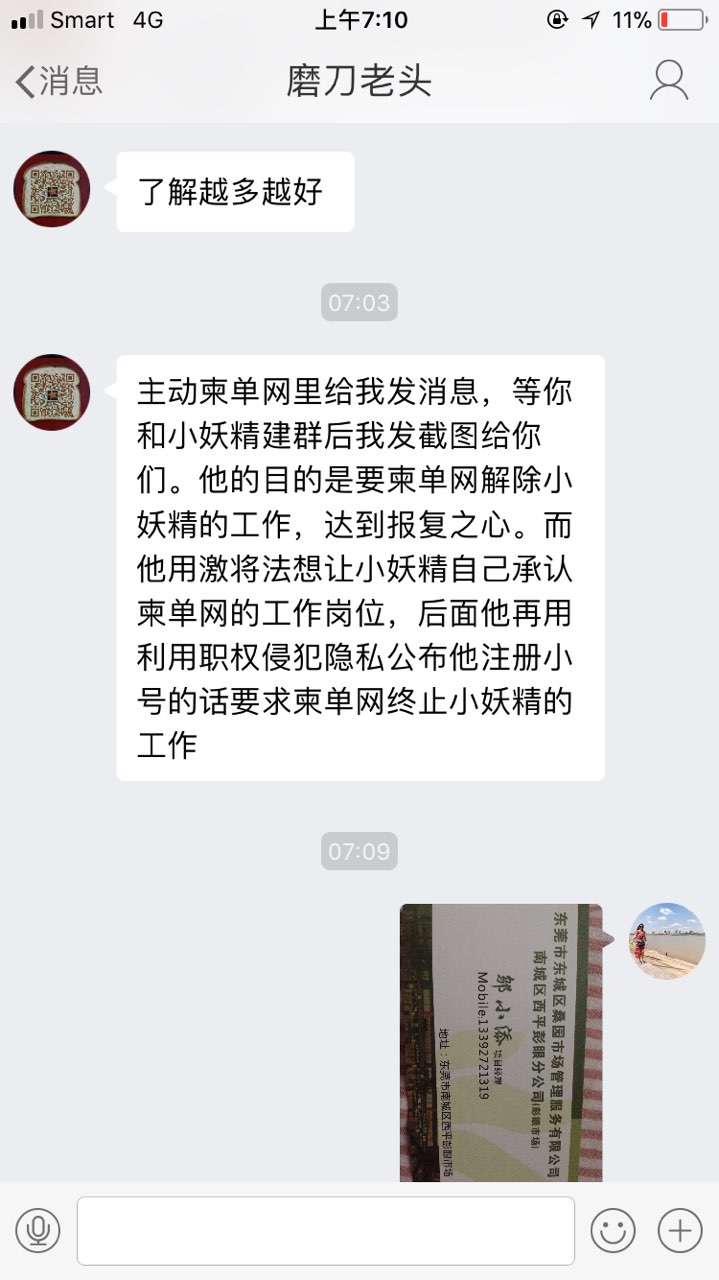View the sent business card photo
The width and height of the screenshot is (719, 1280).
pos(501,1042)
